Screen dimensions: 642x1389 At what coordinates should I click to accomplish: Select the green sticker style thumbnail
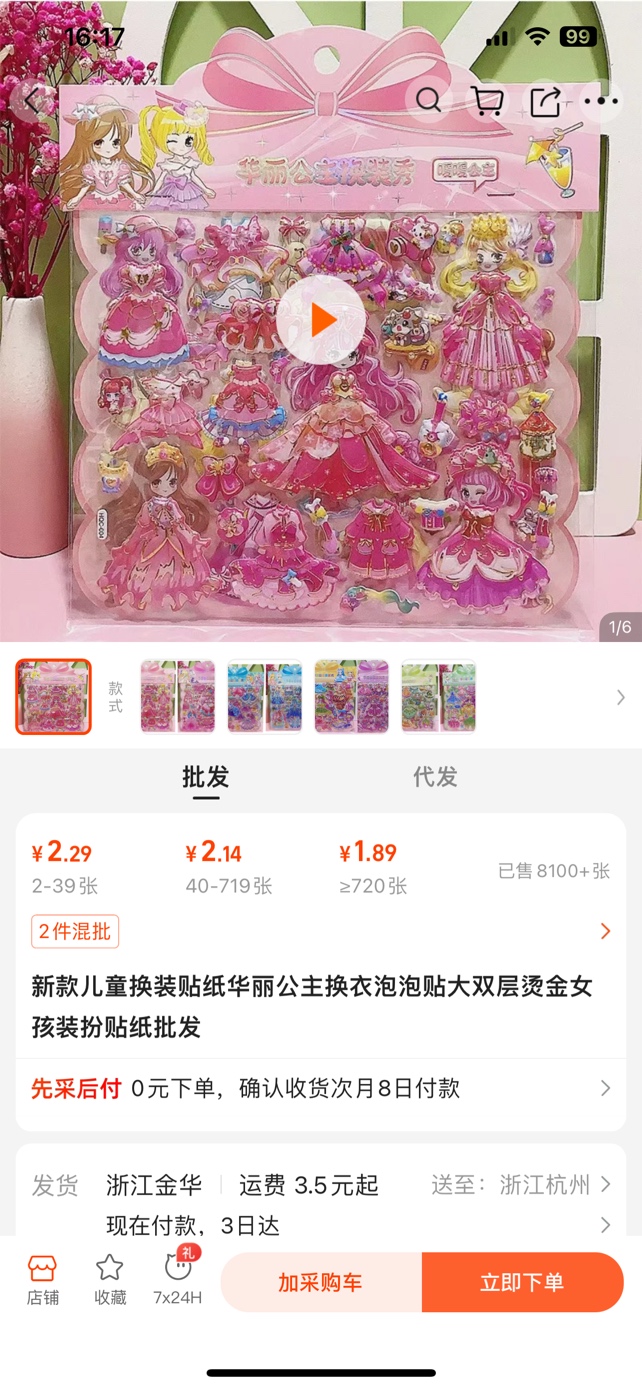click(438, 696)
